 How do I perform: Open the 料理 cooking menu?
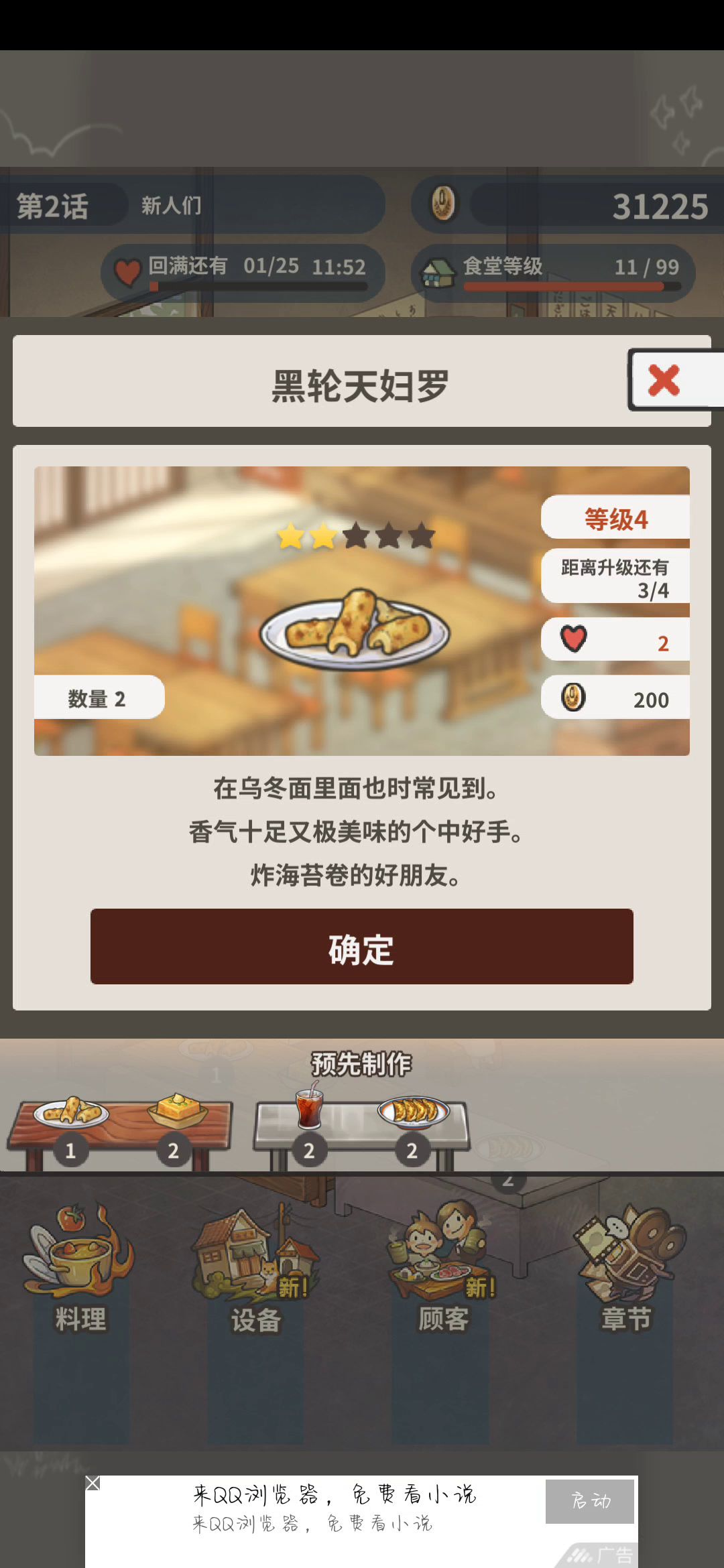80,1268
